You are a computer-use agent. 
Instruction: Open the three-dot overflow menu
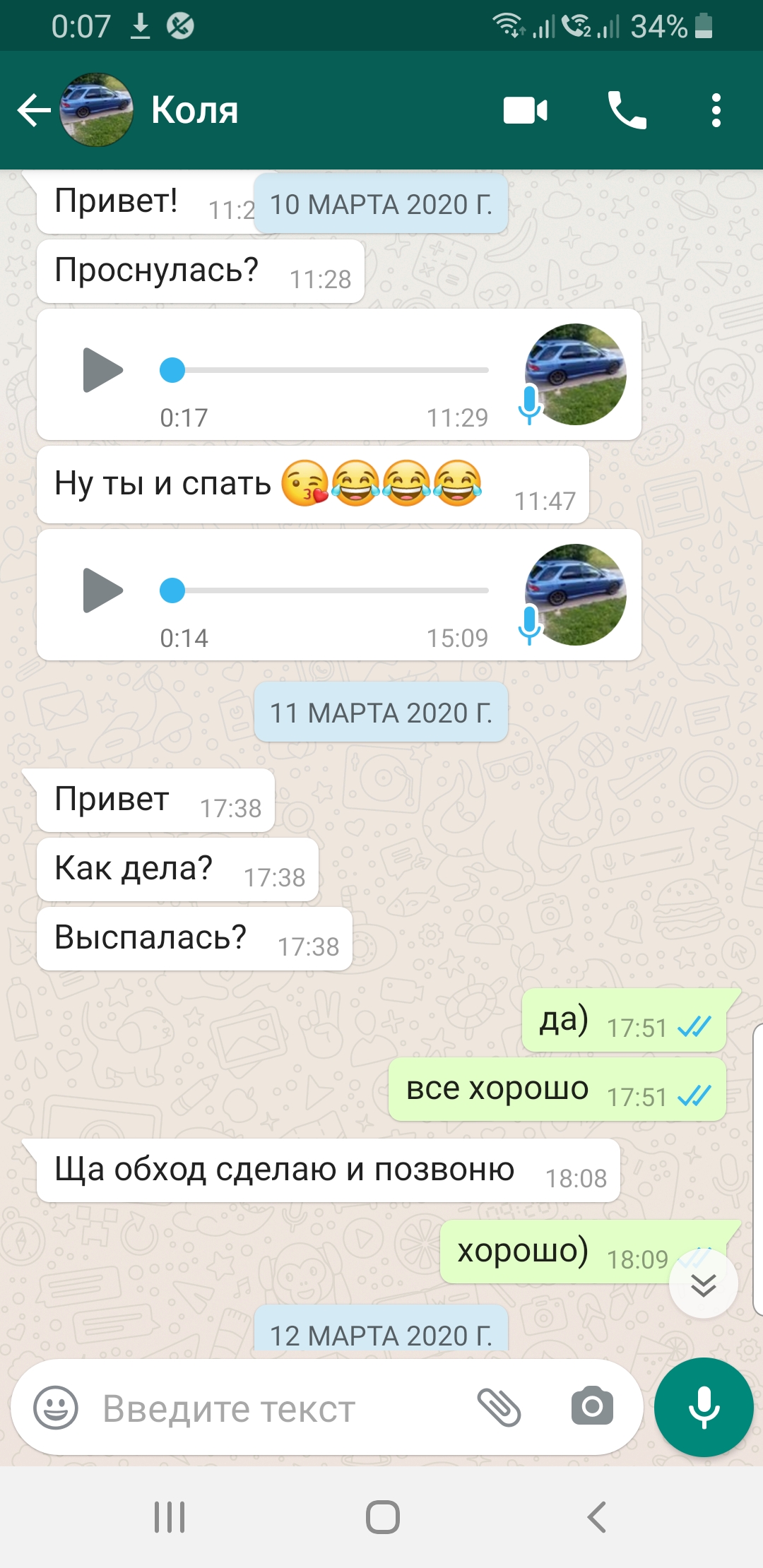pos(716,110)
